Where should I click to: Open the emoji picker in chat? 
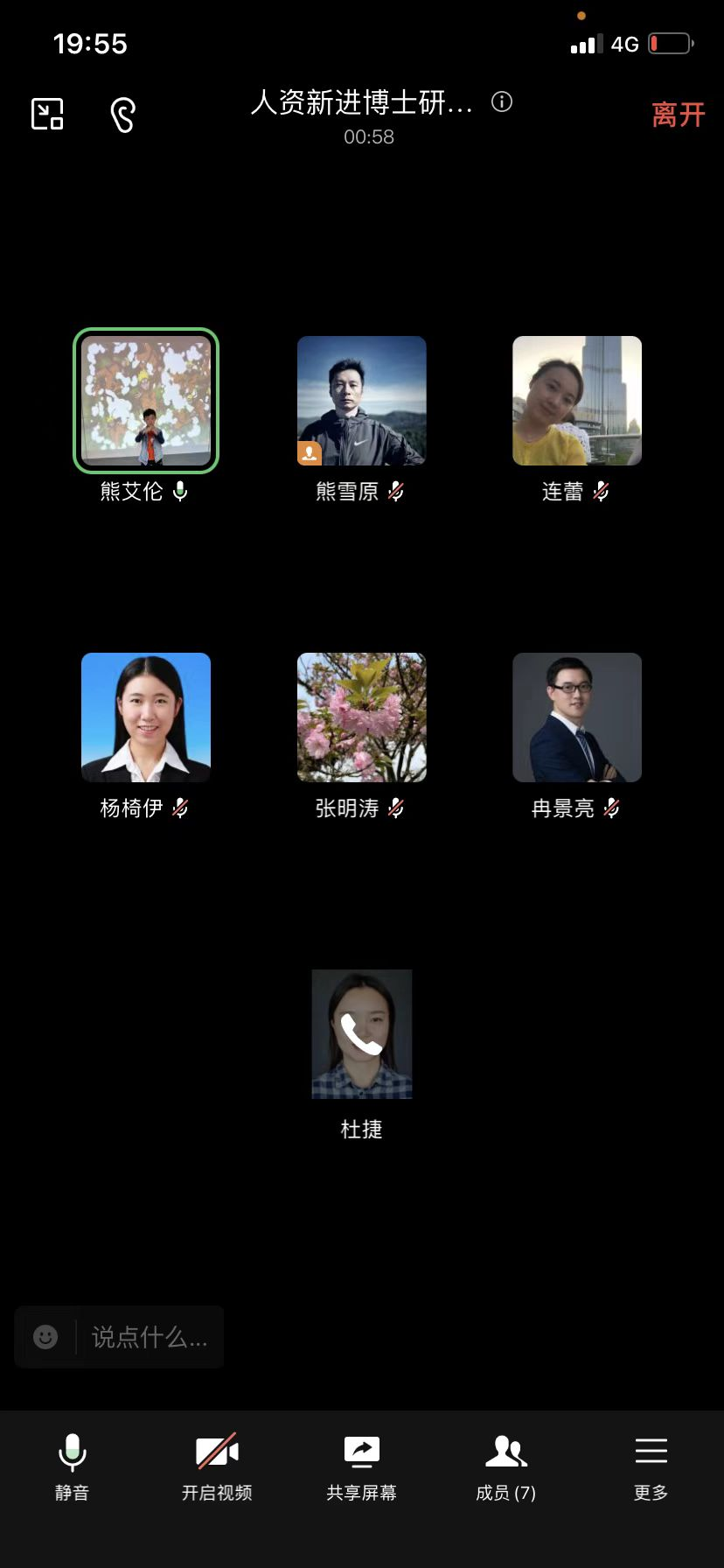pos(45,1336)
